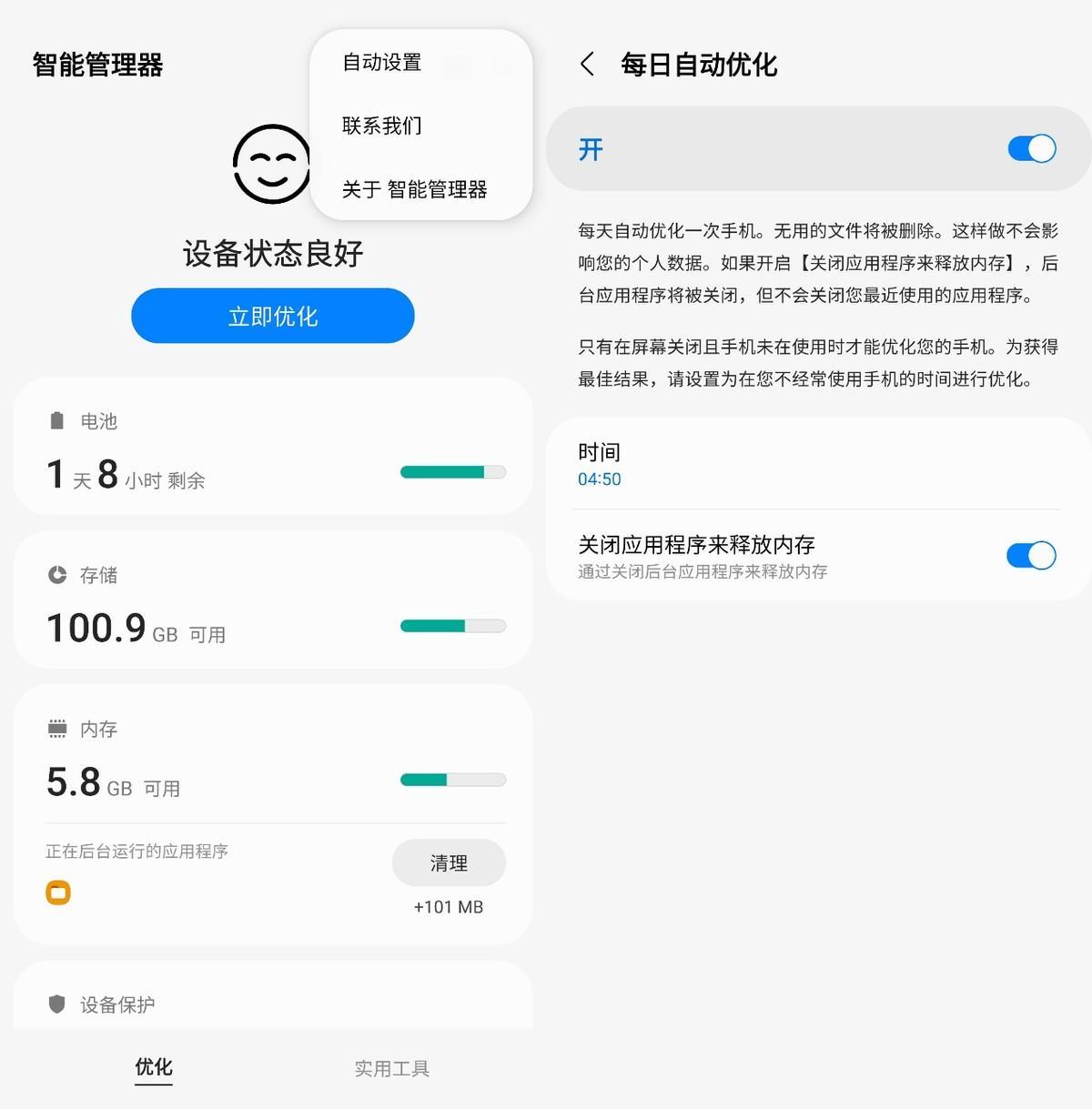Open 关于 智能管理器 menu item
This screenshot has height=1109, width=1092.
414,189
